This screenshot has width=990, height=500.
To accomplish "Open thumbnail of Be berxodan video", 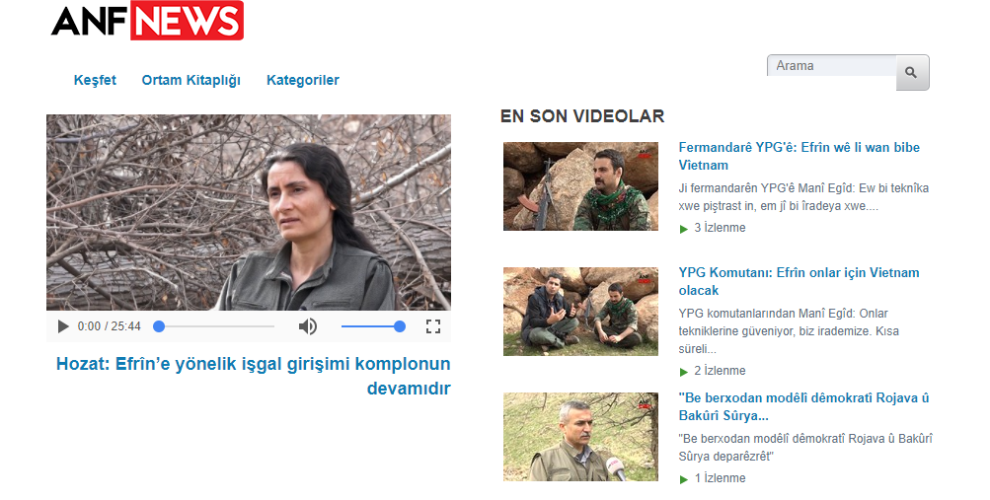I will [580, 436].
